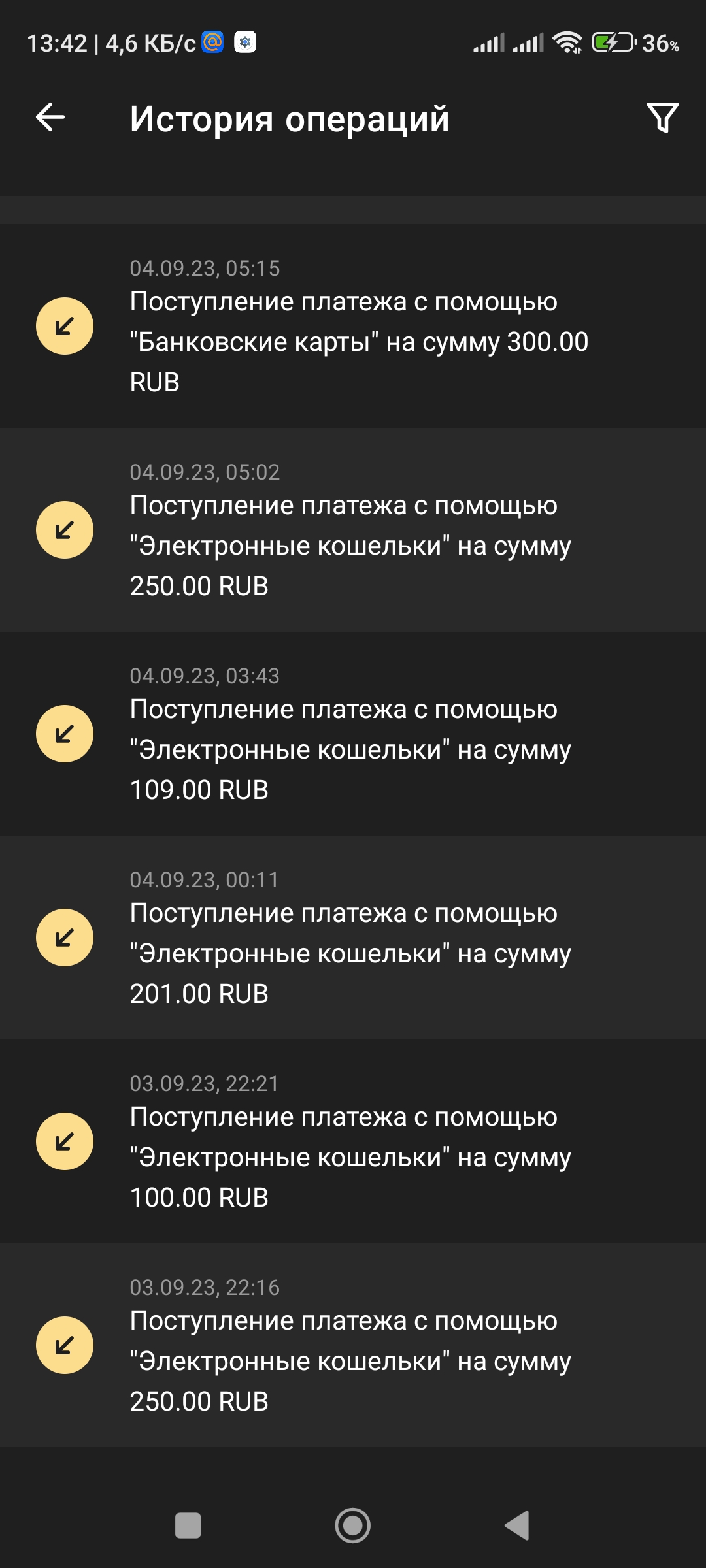Tap the system home button
706x1568 pixels.
[x=353, y=1526]
